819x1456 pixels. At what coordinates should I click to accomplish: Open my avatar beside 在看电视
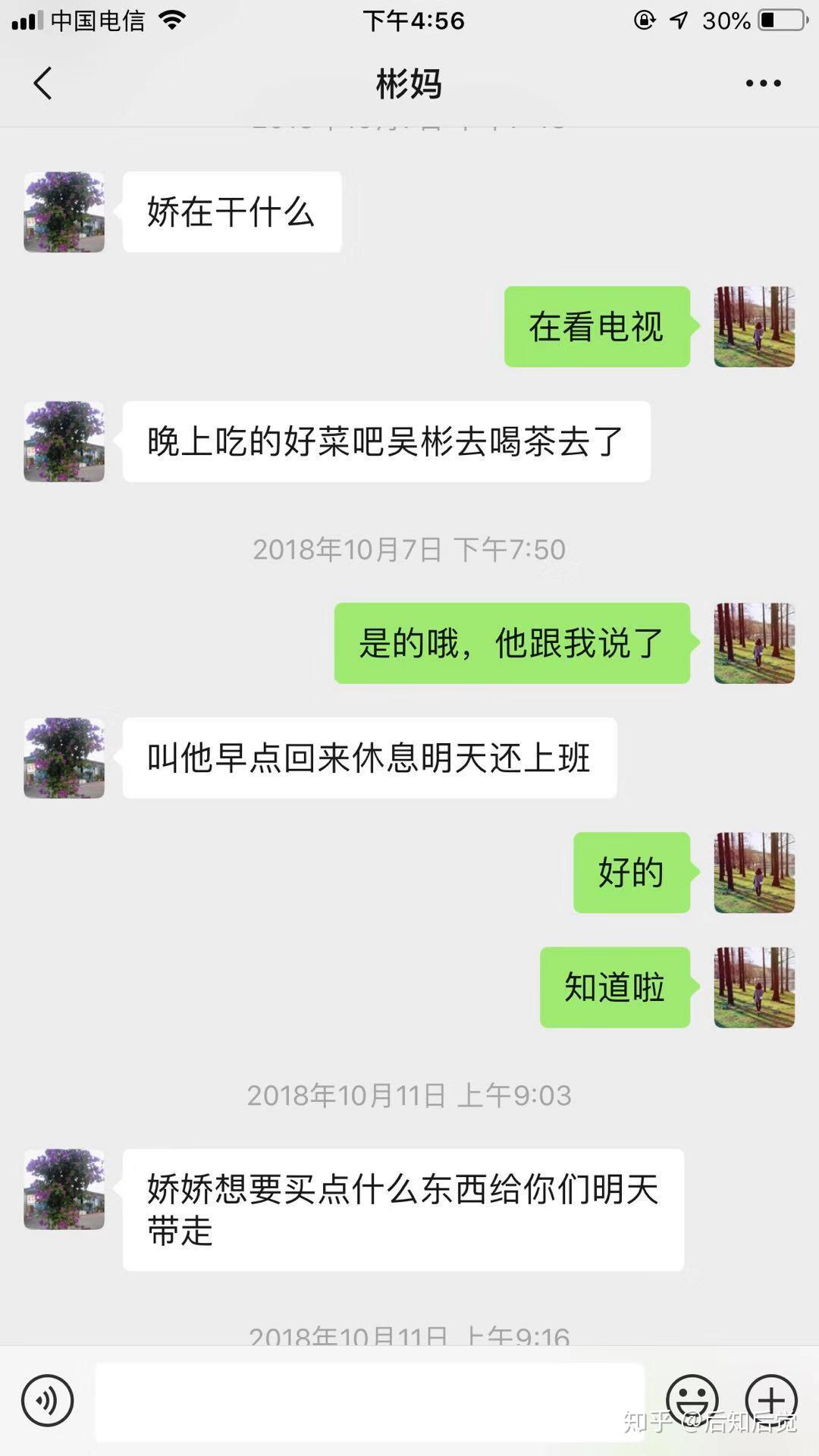tap(754, 327)
